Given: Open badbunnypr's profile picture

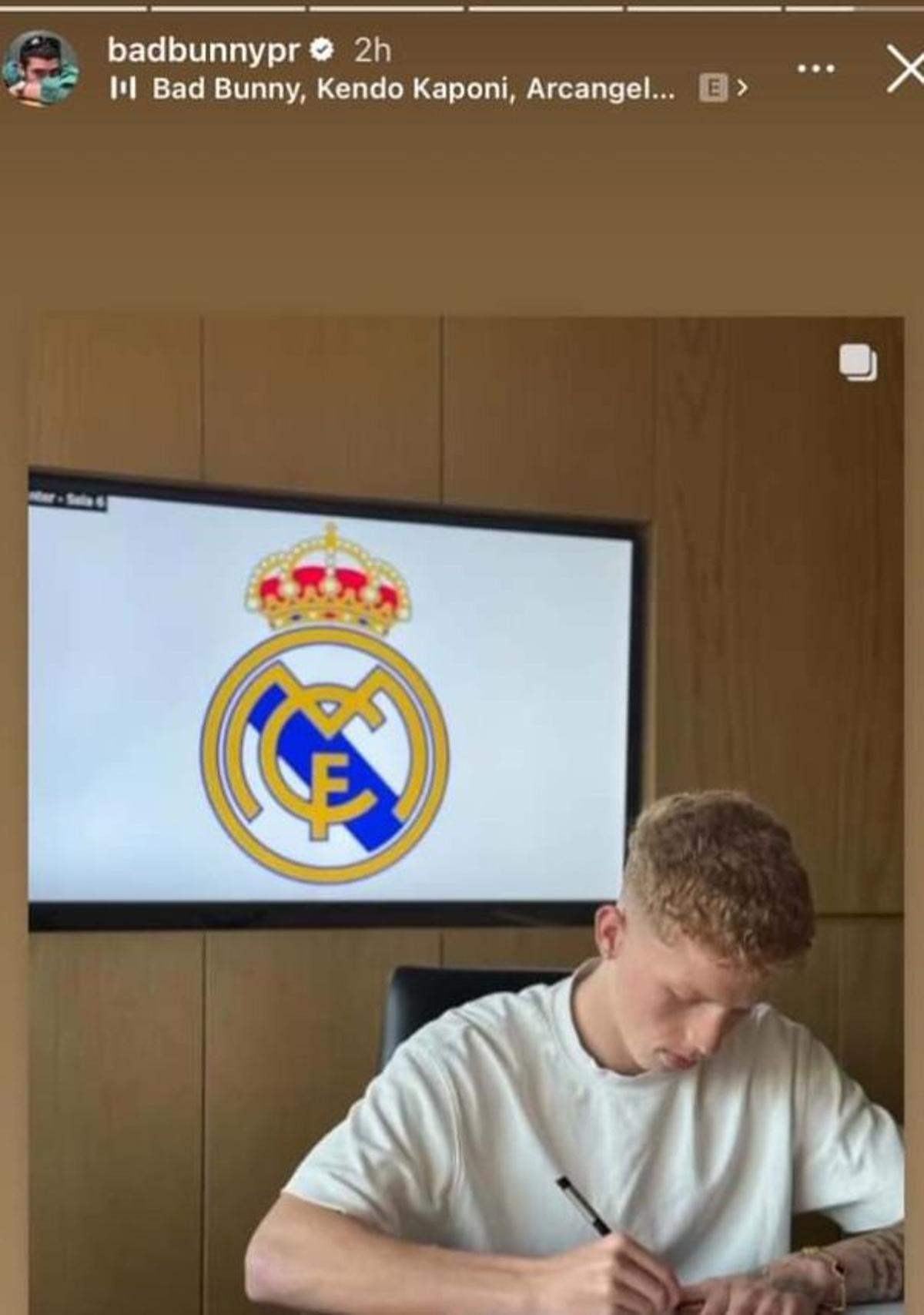Looking at the screenshot, I should 41,69.
